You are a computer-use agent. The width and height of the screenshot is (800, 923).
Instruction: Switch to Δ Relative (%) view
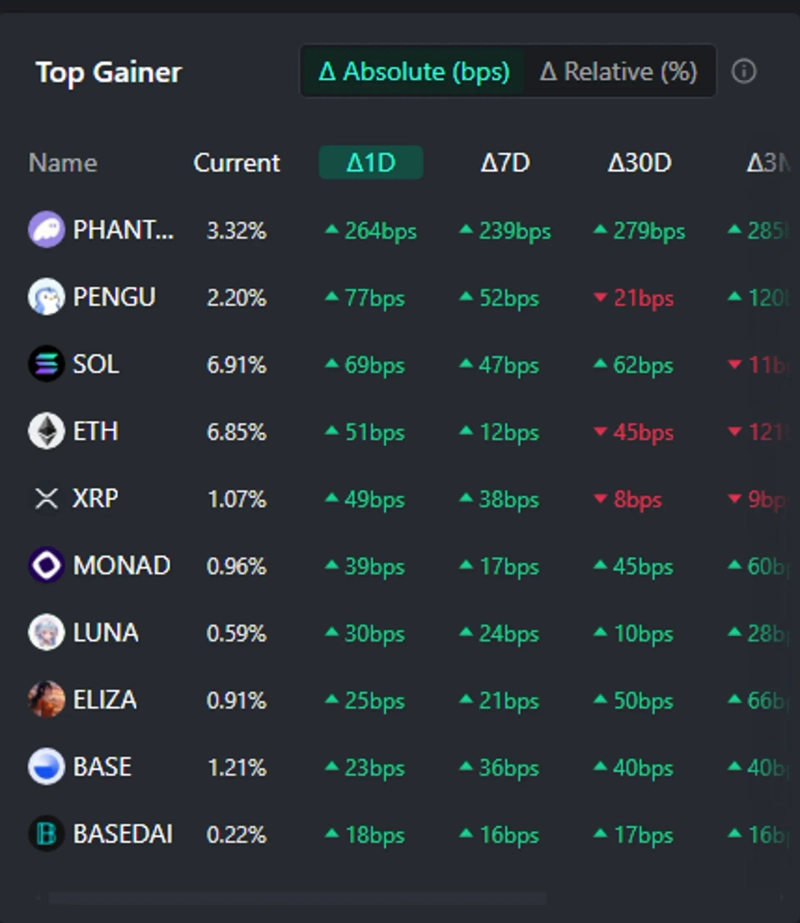[x=619, y=72]
